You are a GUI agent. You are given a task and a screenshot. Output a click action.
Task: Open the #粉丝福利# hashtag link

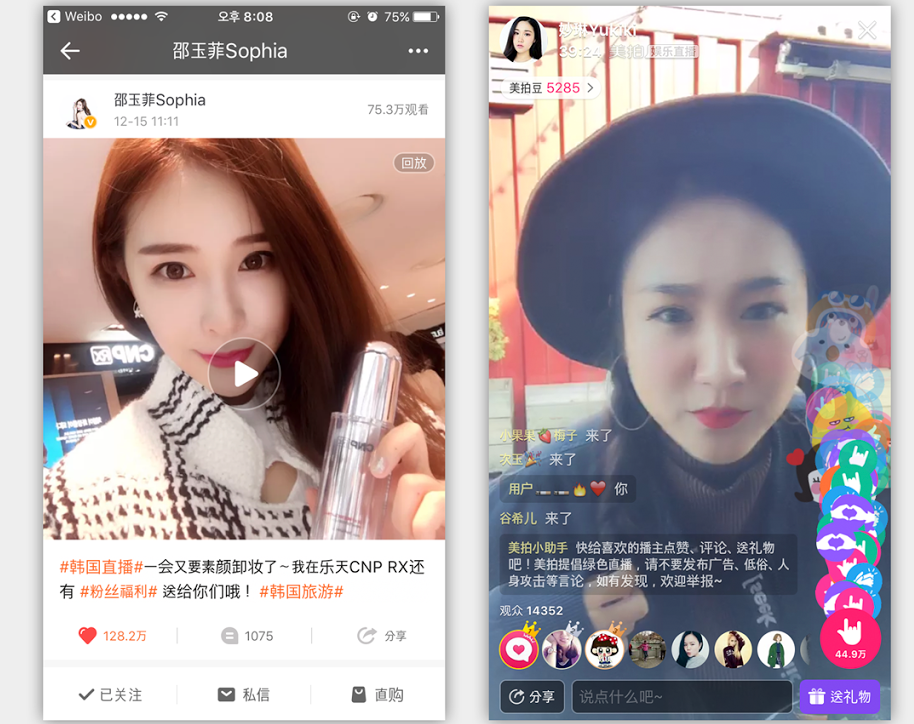click(118, 591)
